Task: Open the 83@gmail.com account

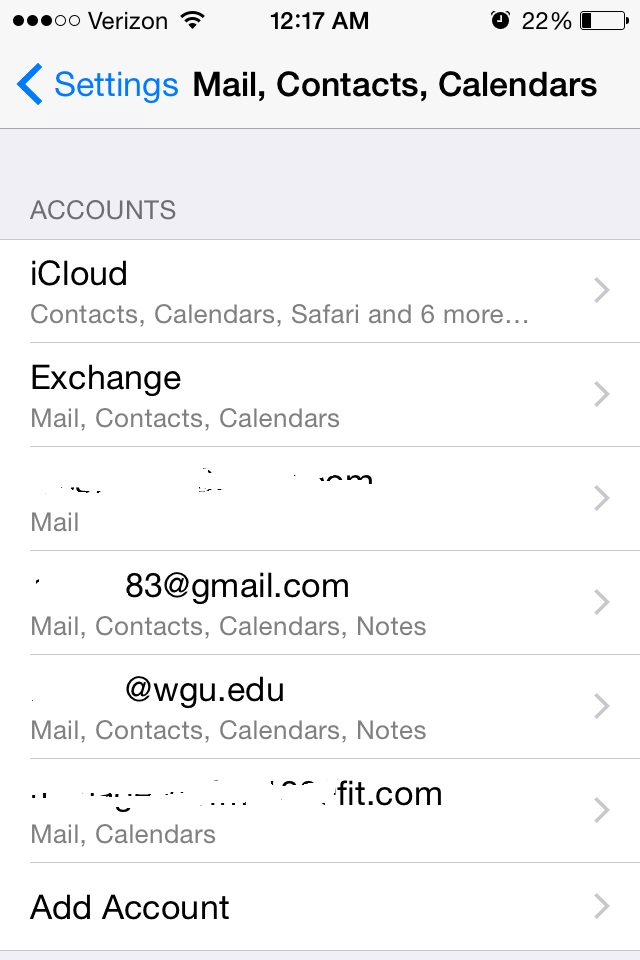Action: click(320, 603)
